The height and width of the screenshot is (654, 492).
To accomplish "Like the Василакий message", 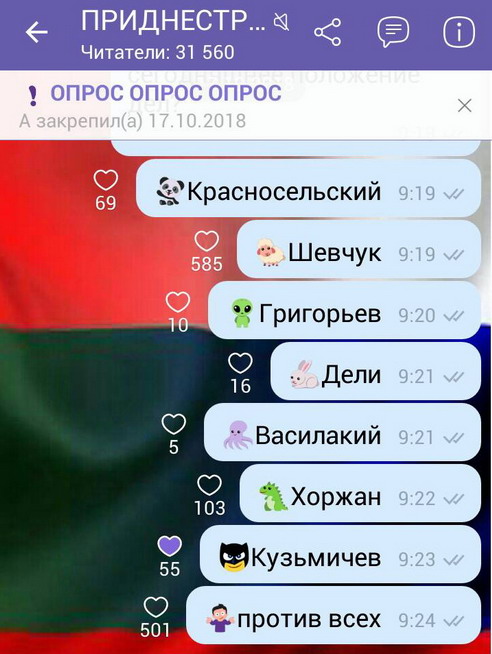I will tap(174, 424).
